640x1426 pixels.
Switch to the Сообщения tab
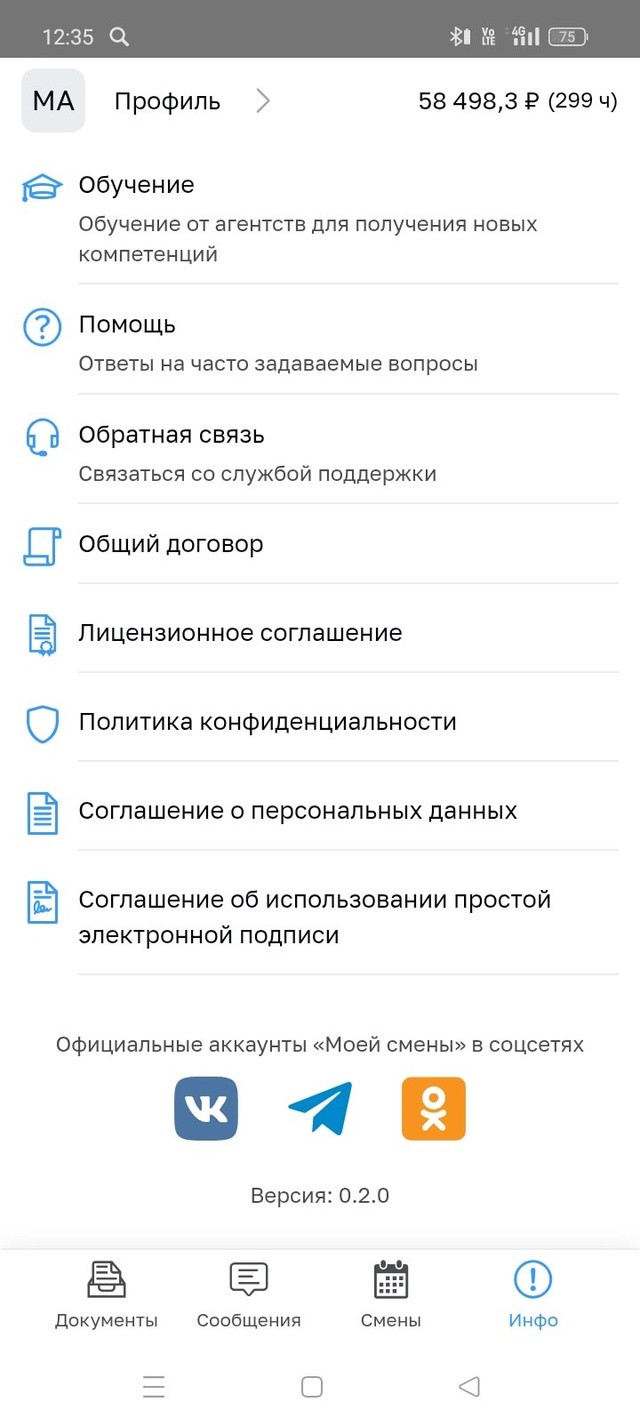[249, 1295]
